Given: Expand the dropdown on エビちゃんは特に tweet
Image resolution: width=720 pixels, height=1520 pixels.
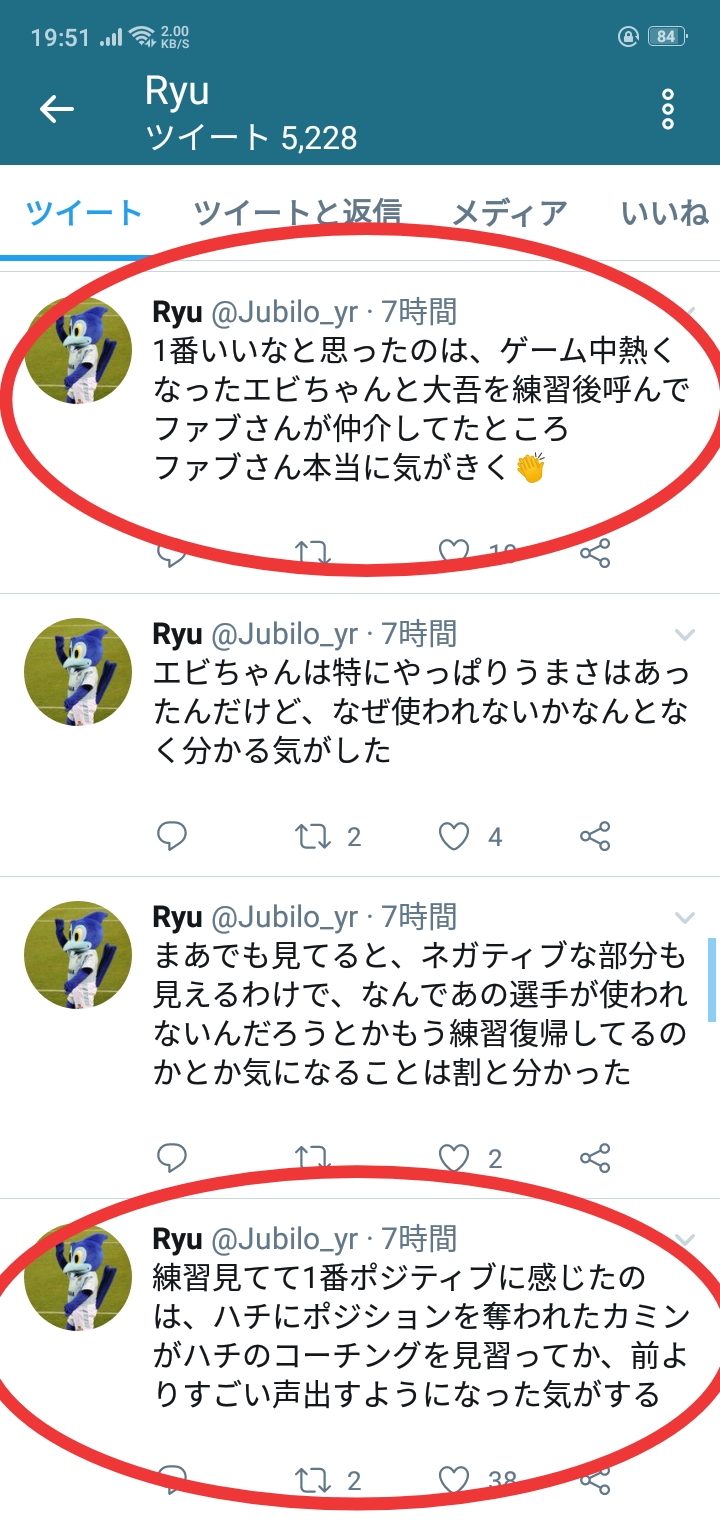Looking at the screenshot, I should pos(685,635).
